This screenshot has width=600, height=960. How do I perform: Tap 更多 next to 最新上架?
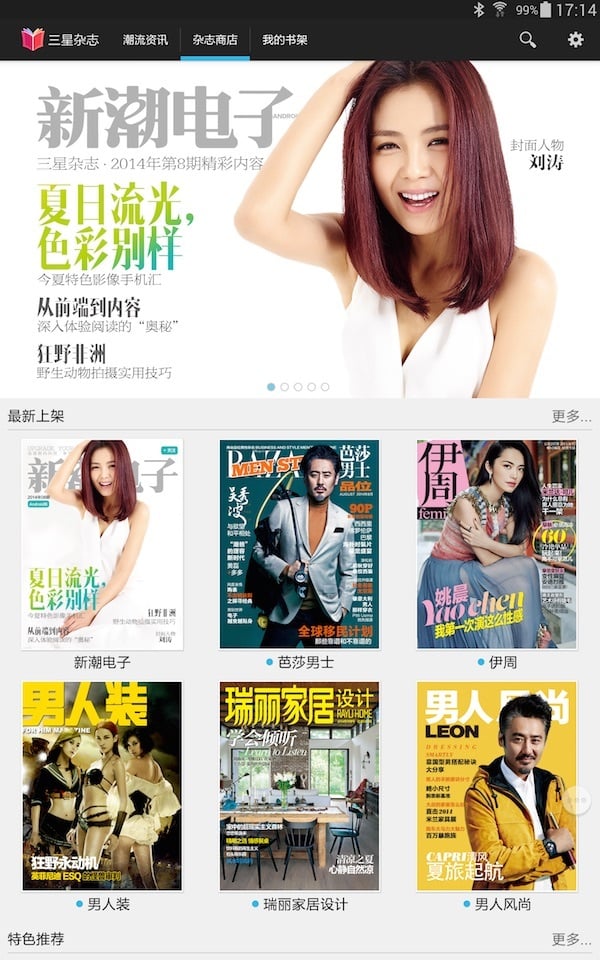[571, 416]
